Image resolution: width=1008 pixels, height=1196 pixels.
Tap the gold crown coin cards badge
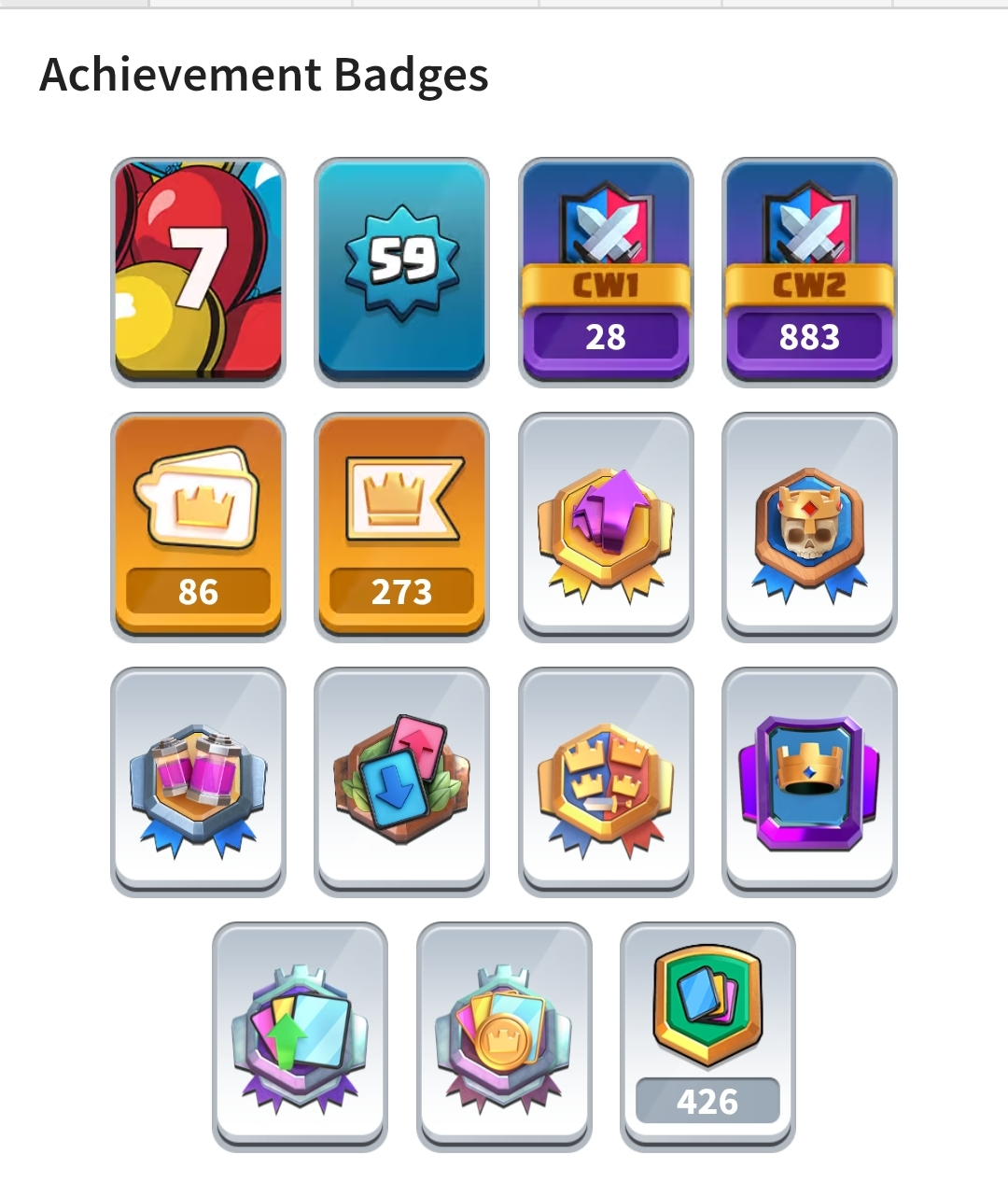click(x=504, y=1035)
